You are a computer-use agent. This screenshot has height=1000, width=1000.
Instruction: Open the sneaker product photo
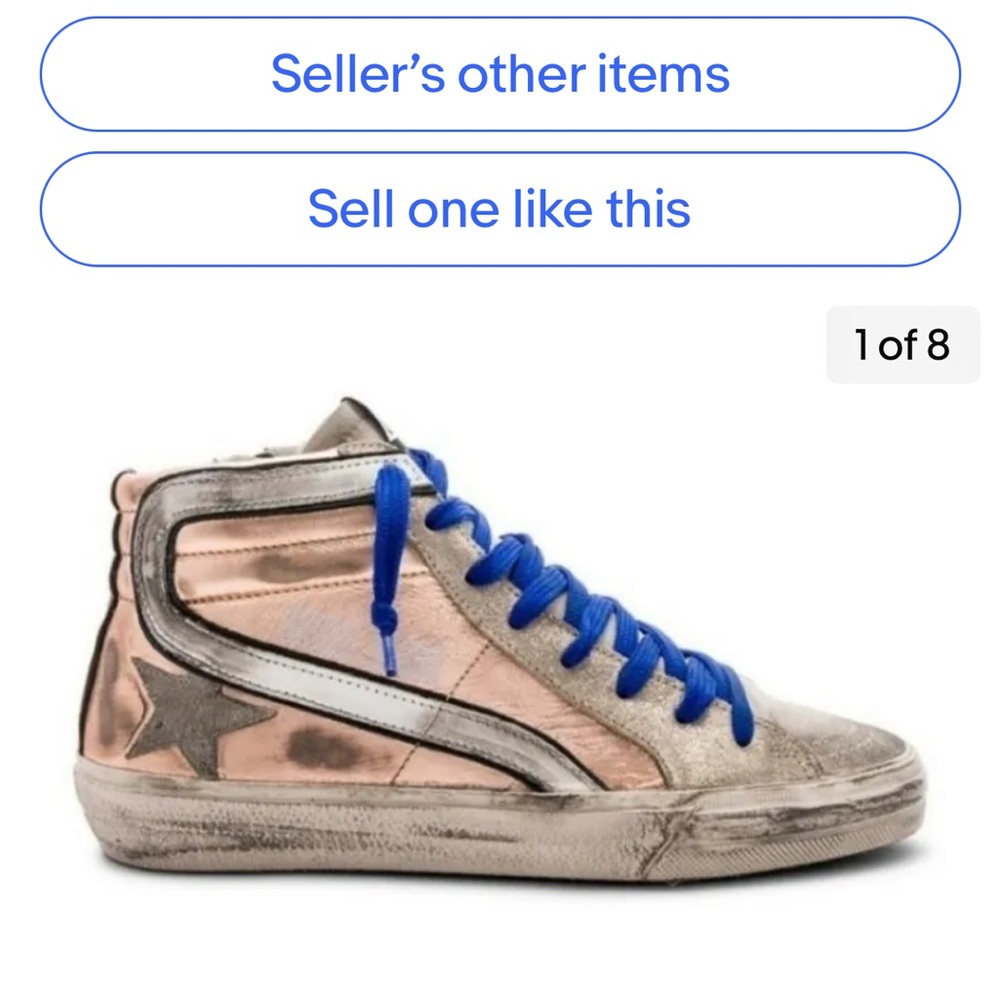500,640
